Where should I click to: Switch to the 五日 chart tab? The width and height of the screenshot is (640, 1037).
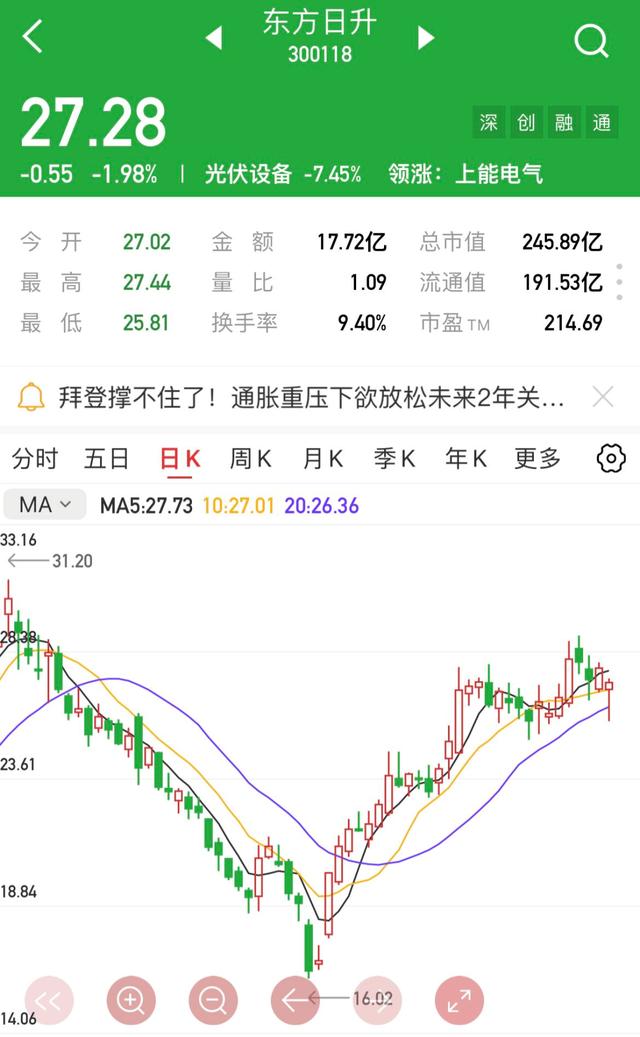click(106, 458)
